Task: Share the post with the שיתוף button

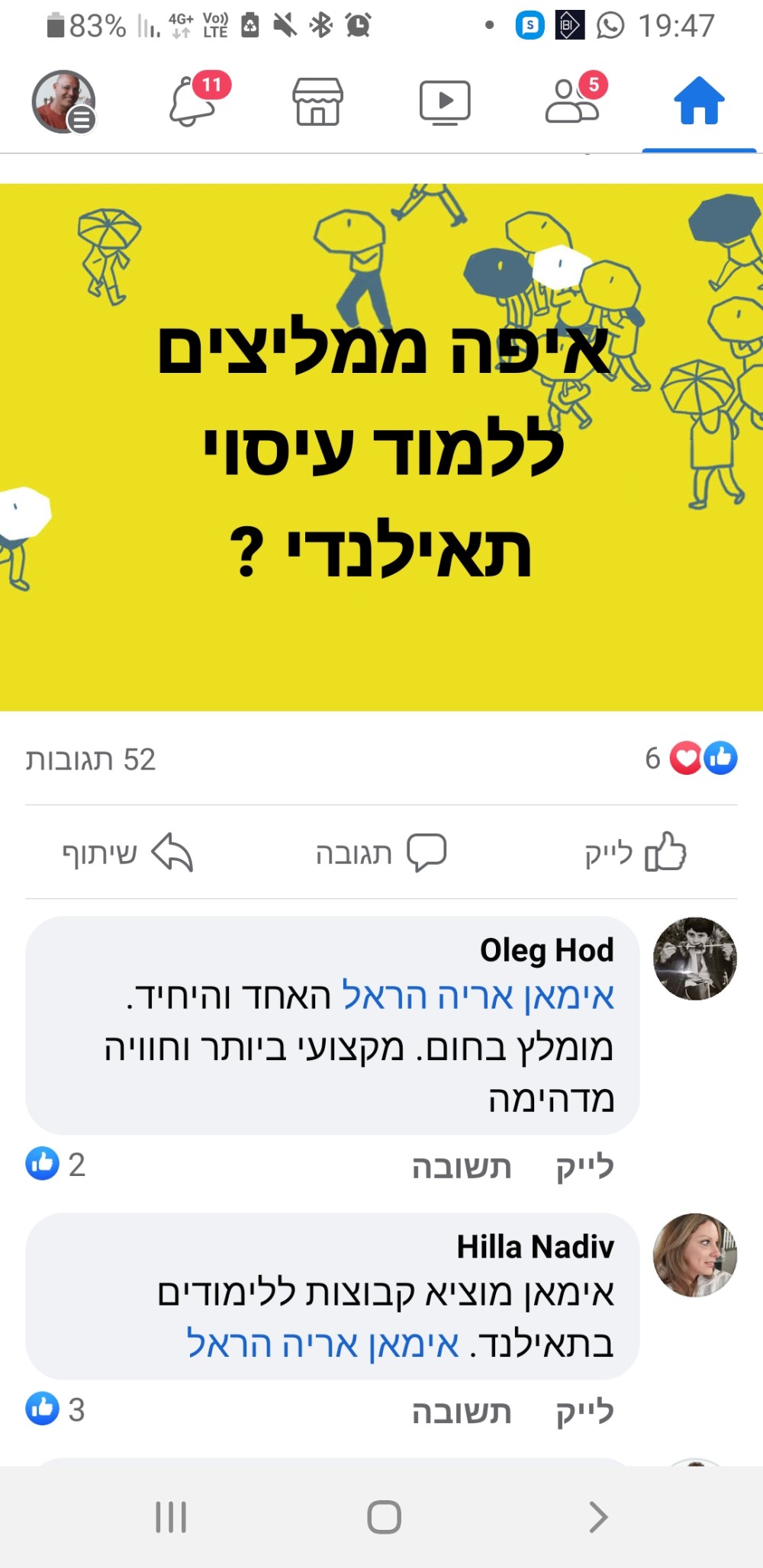Action: (x=127, y=853)
